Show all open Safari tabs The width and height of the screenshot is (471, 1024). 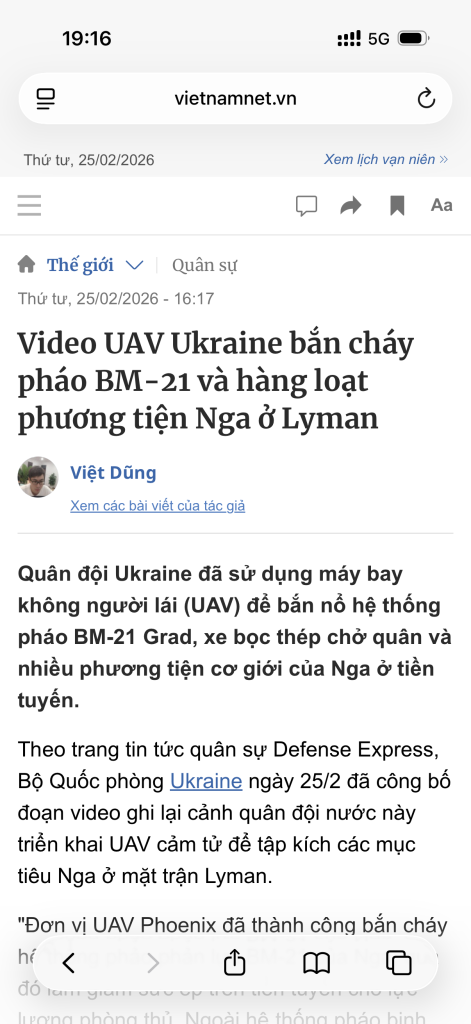[x=398, y=963]
